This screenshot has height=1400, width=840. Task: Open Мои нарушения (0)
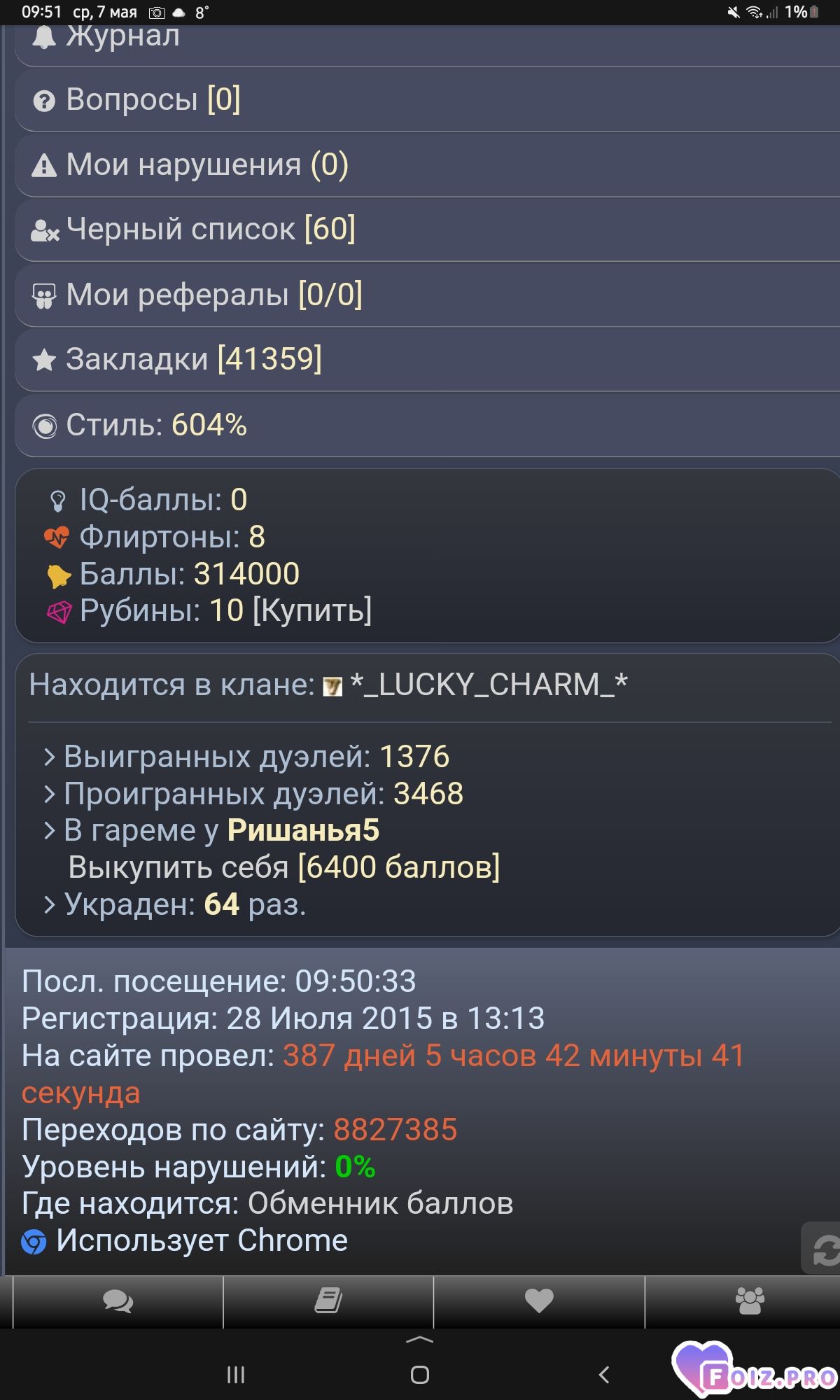coord(427,165)
